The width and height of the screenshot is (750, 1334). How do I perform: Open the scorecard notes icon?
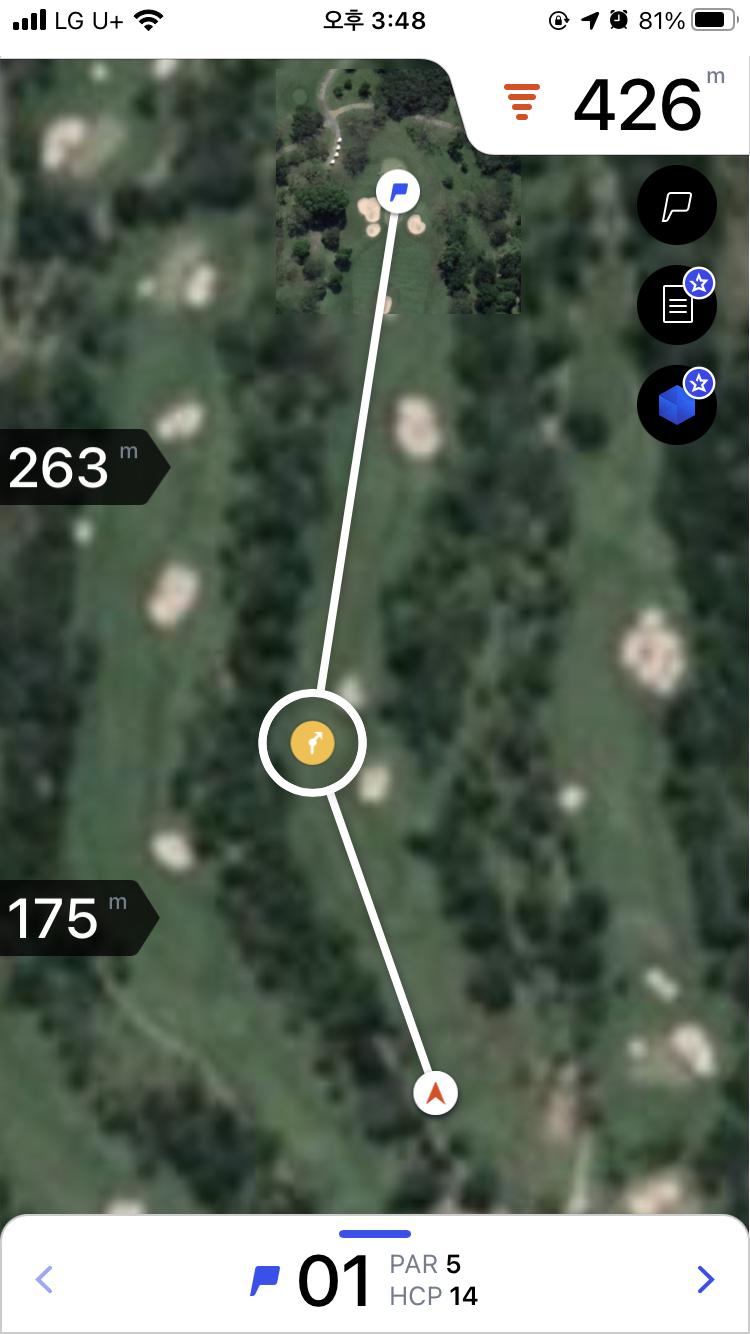pyautogui.click(x=677, y=306)
